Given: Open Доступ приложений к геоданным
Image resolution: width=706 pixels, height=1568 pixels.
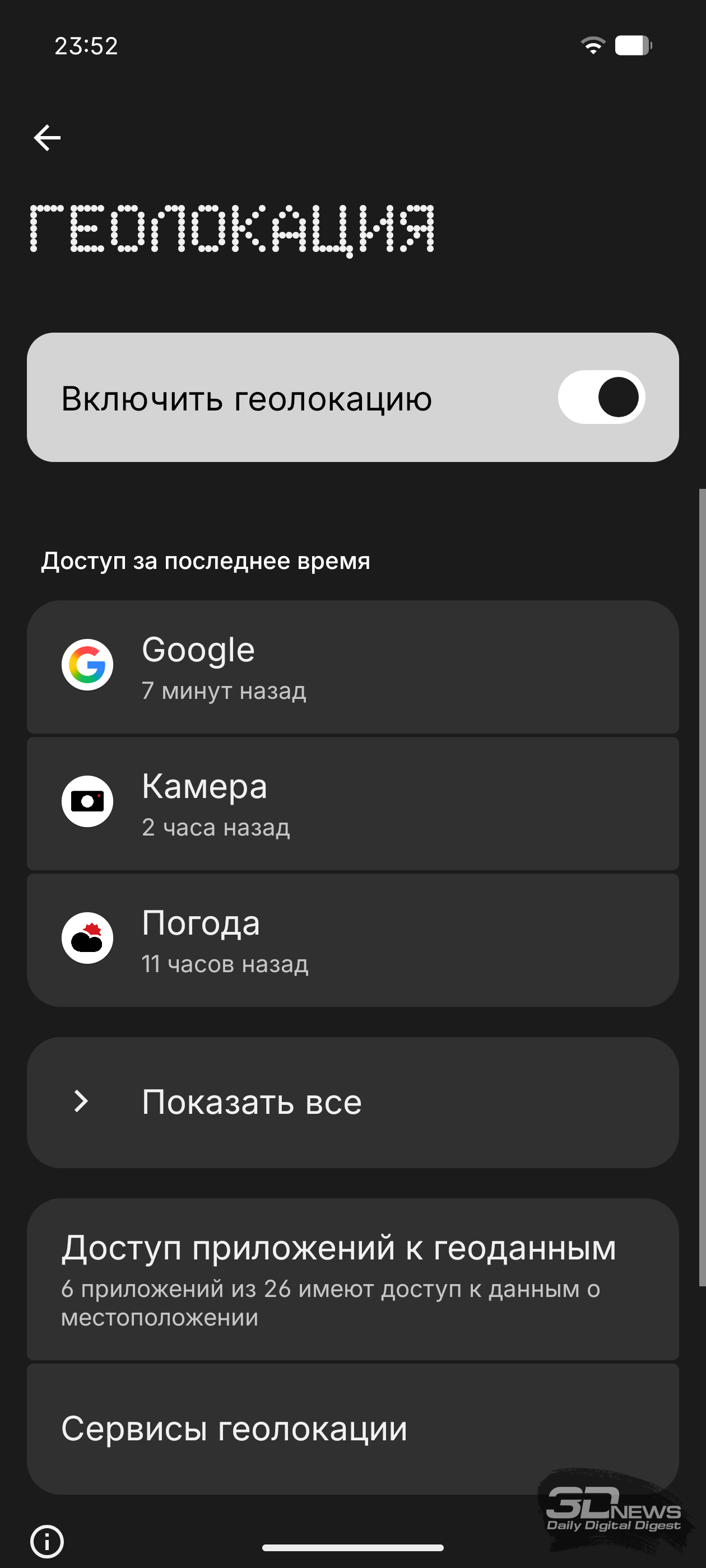Looking at the screenshot, I should pyautogui.click(x=352, y=1278).
